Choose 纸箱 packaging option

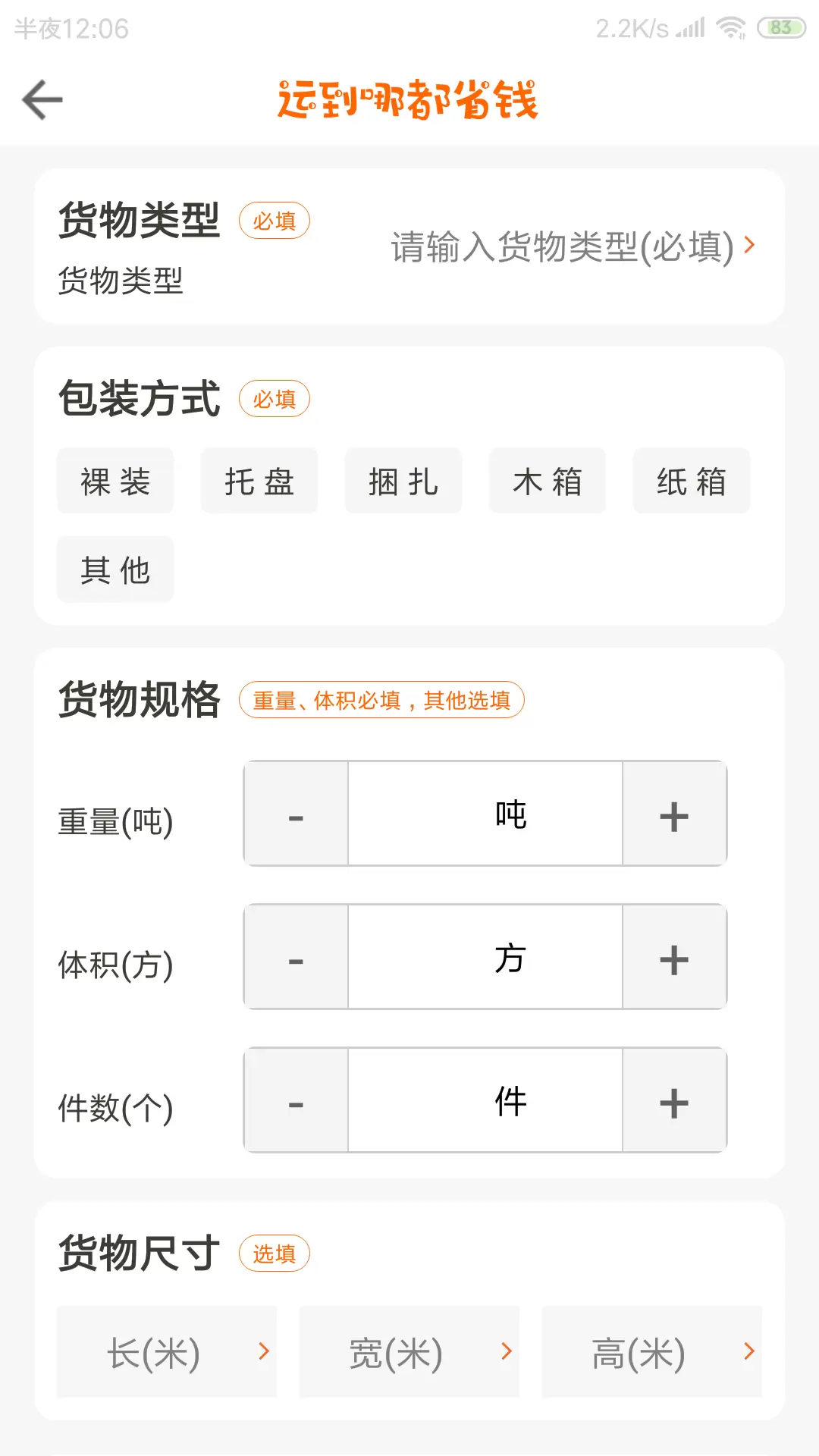point(692,481)
